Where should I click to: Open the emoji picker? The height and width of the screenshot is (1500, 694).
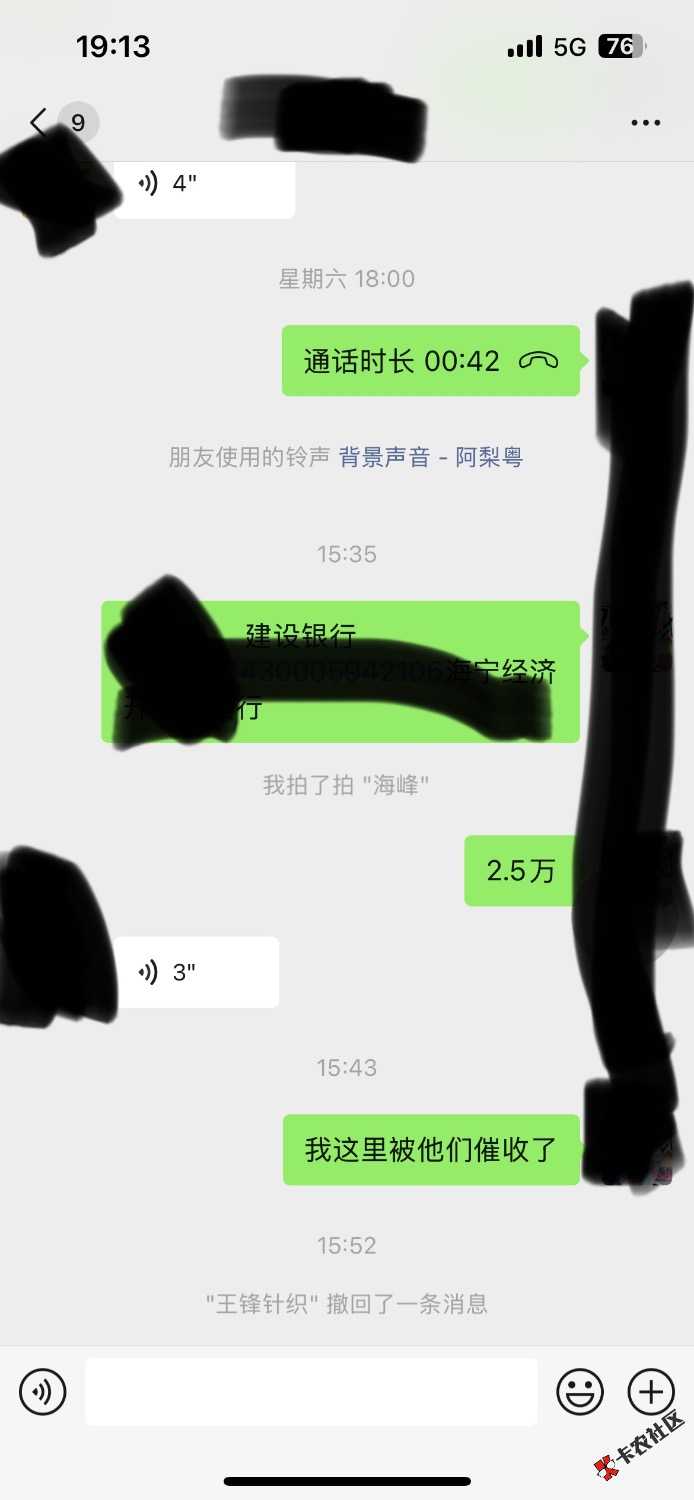580,1391
